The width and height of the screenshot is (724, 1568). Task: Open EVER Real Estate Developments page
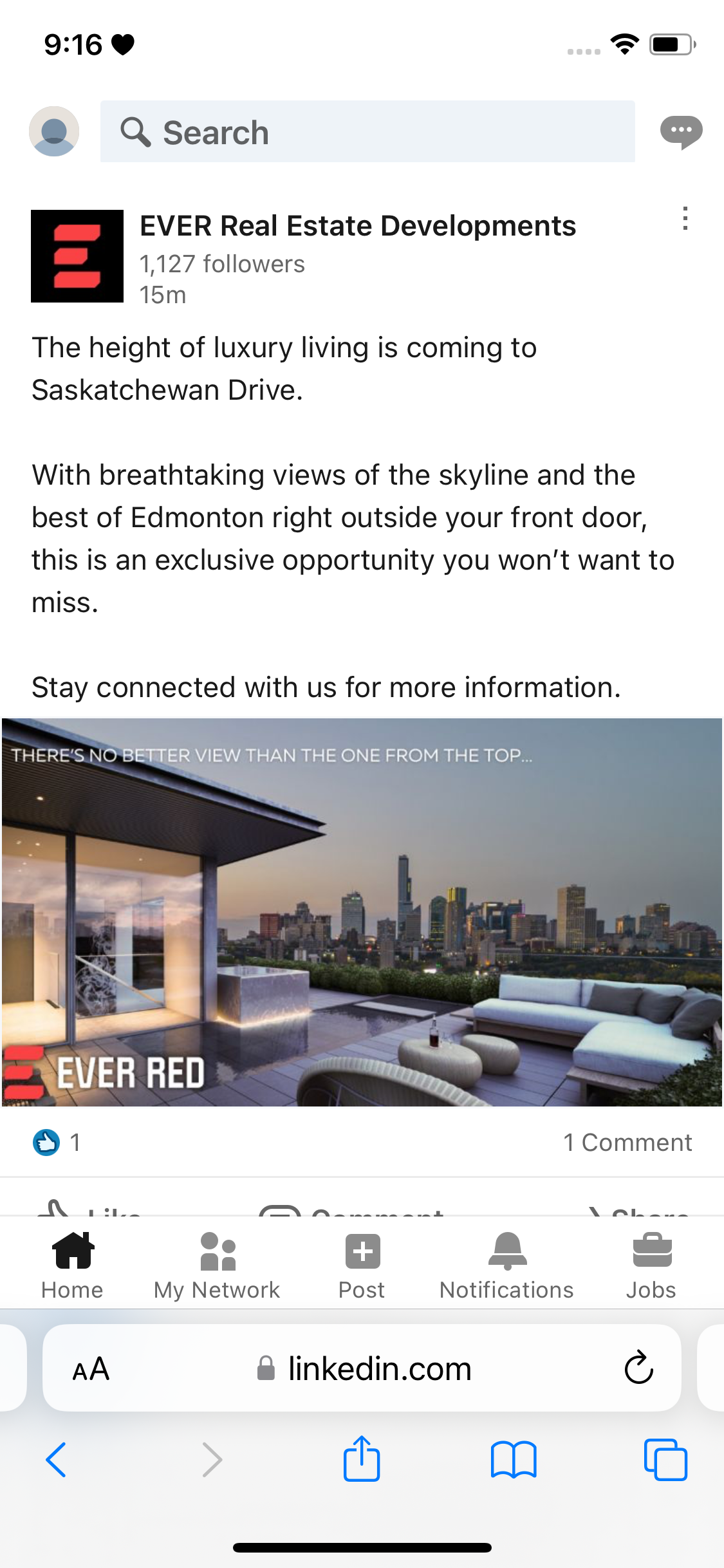click(x=357, y=226)
